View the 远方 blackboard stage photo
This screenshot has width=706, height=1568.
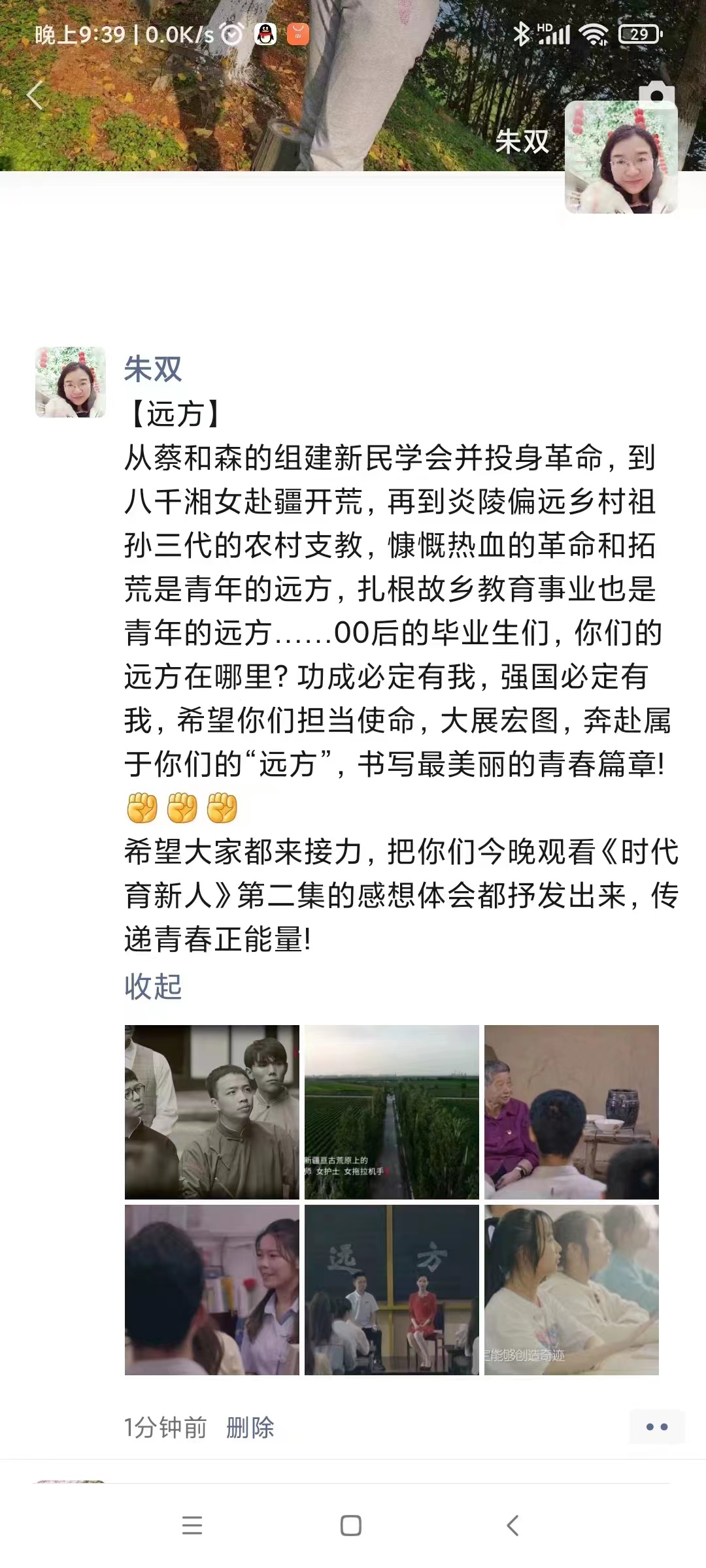click(392, 1290)
